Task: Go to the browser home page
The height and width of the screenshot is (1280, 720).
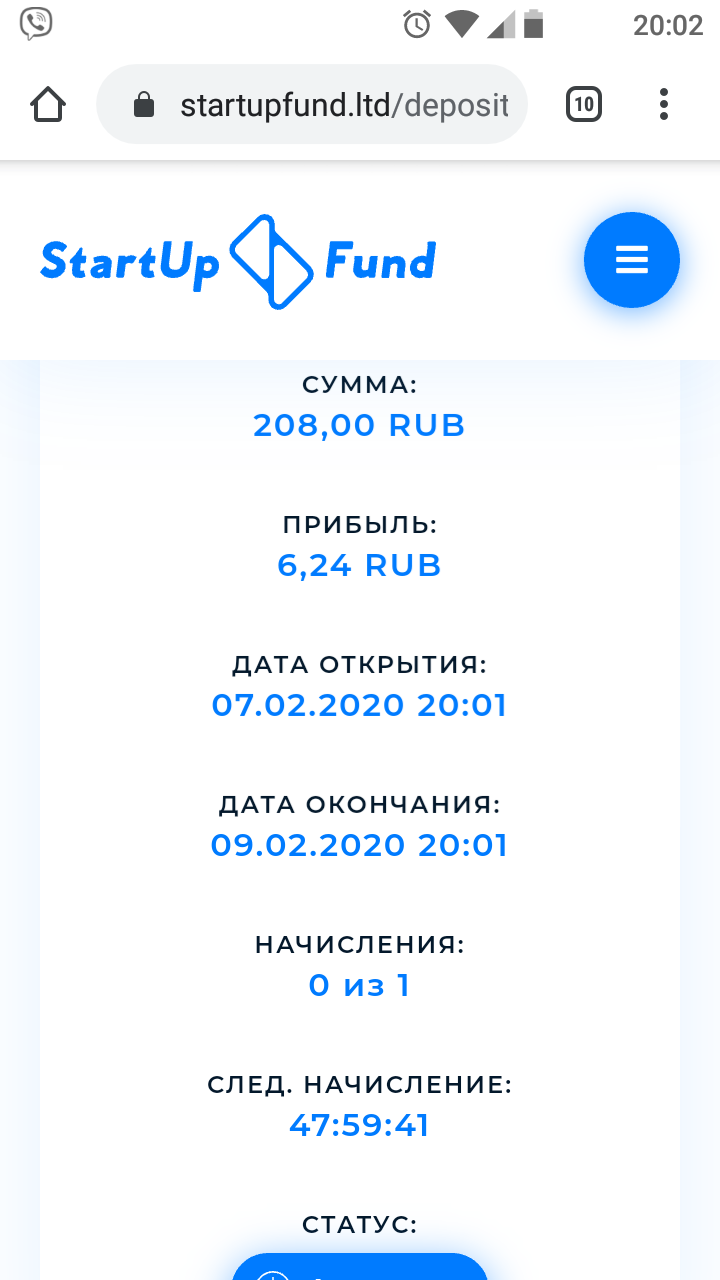Action: [x=48, y=104]
